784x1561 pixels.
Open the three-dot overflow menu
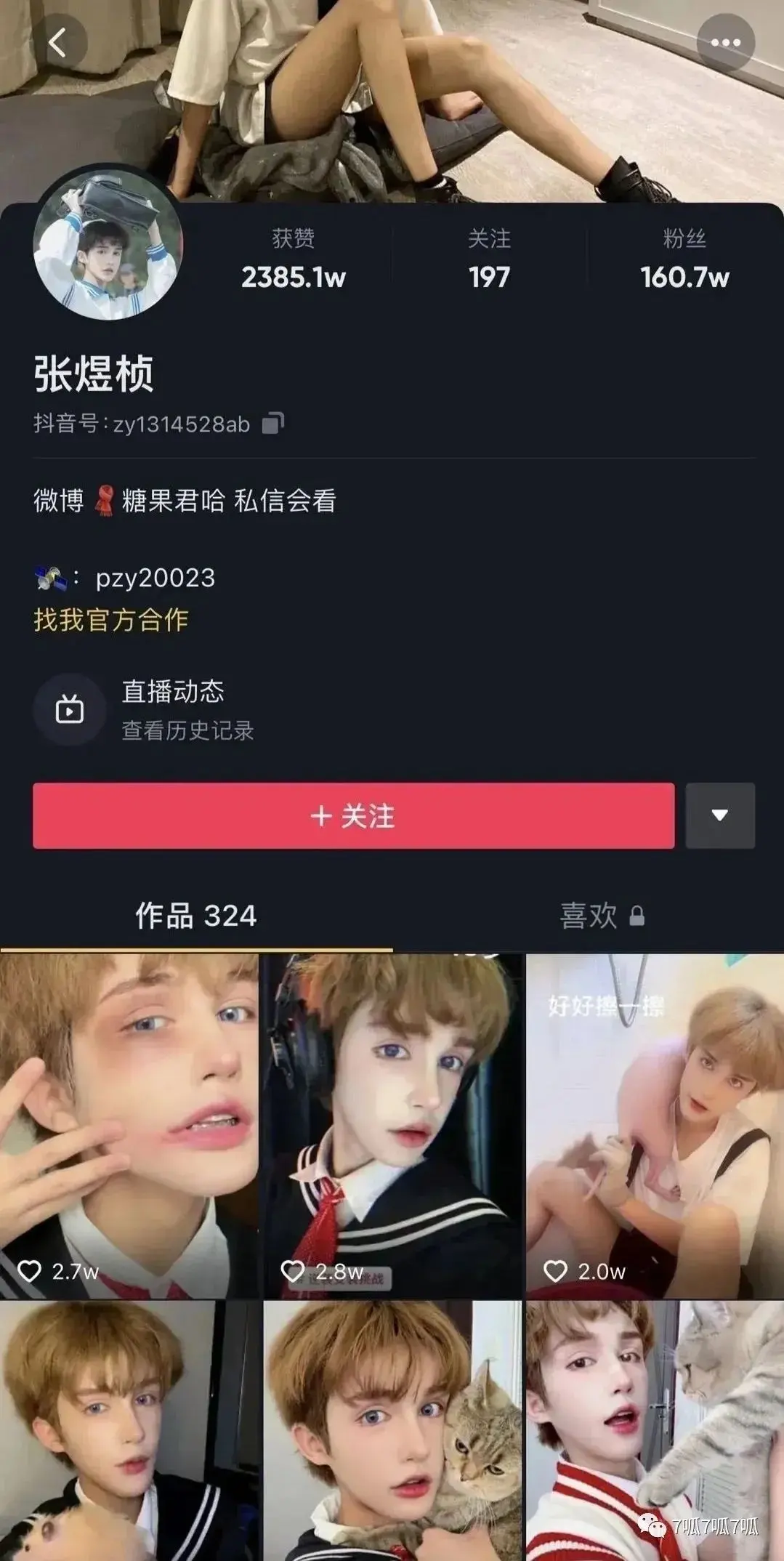coord(724,43)
